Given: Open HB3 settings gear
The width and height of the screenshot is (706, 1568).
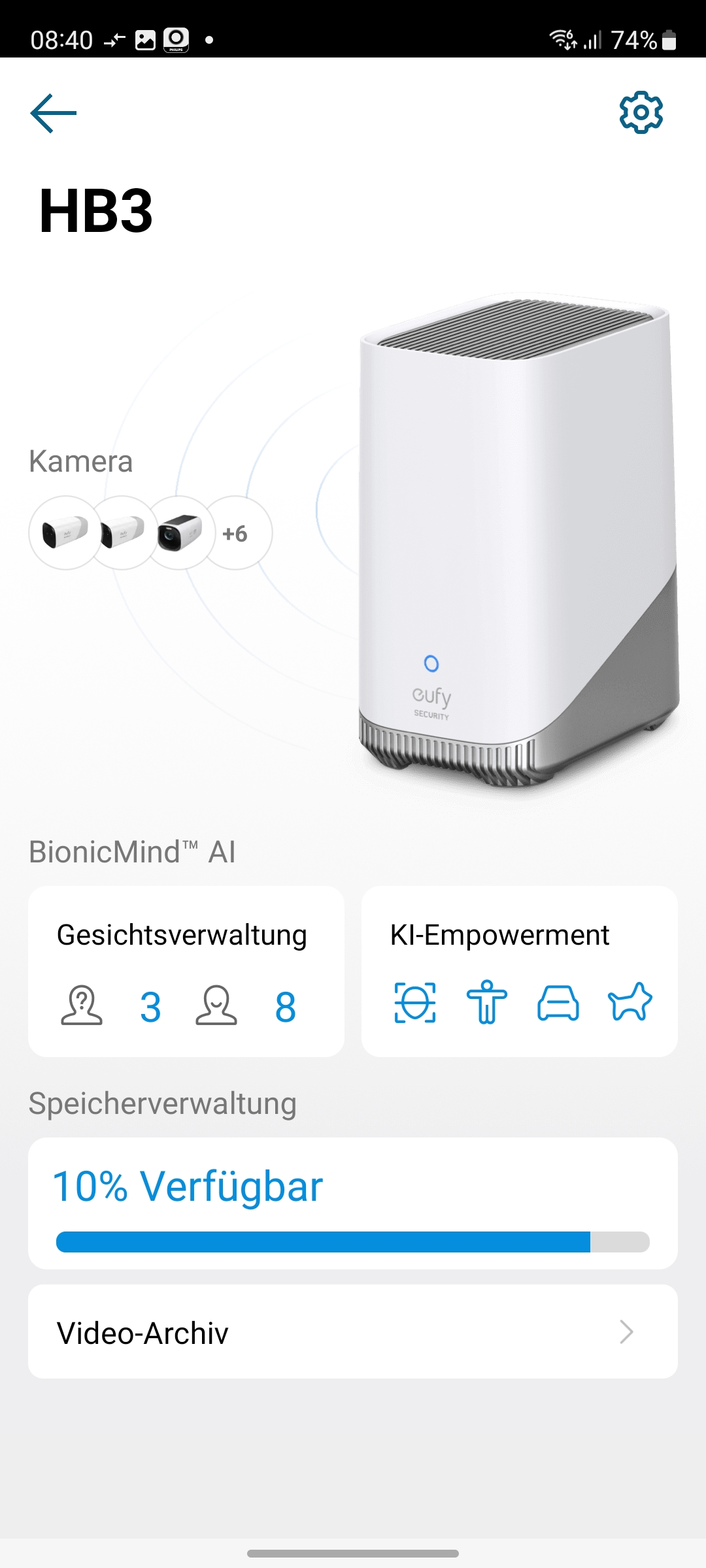Looking at the screenshot, I should click(x=641, y=113).
